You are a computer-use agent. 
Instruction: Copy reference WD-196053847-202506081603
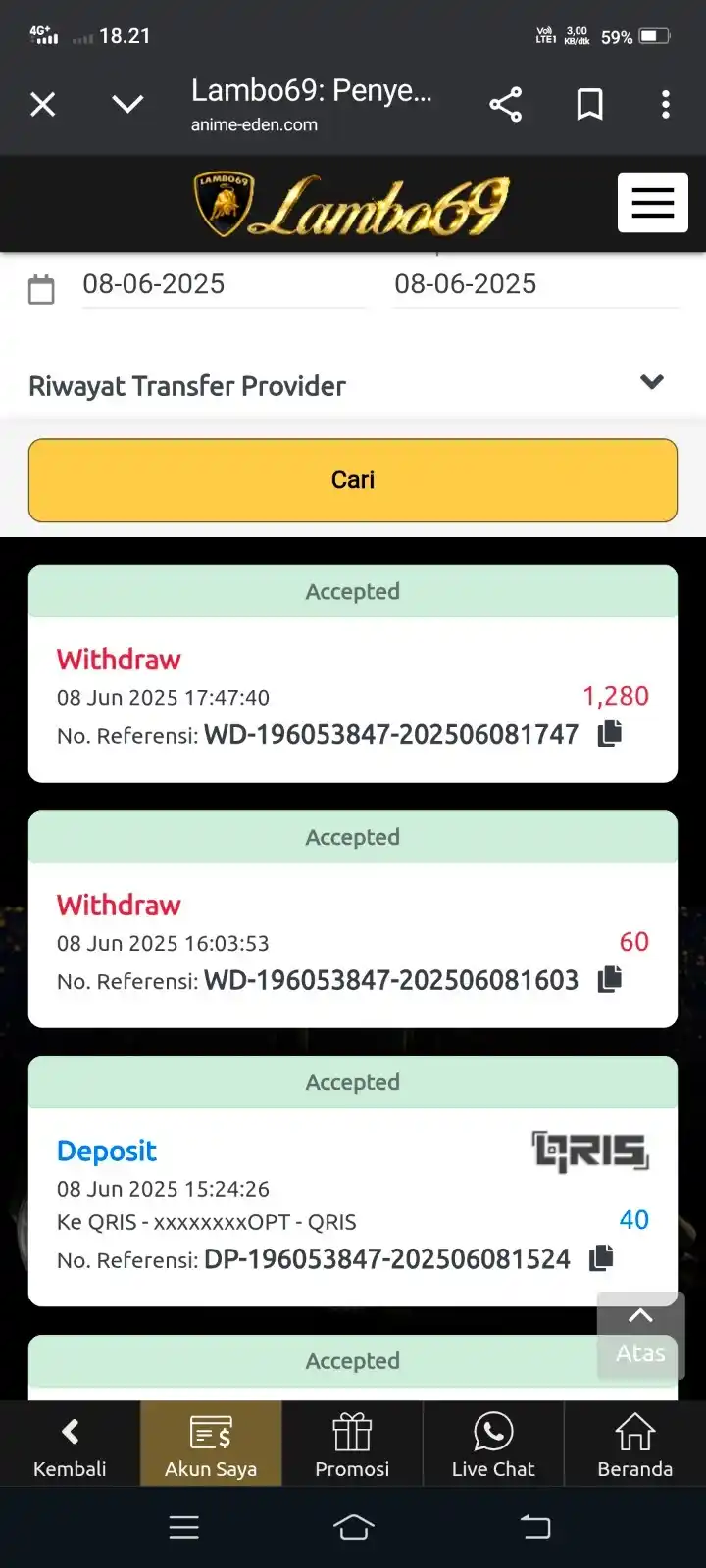pyautogui.click(x=610, y=979)
